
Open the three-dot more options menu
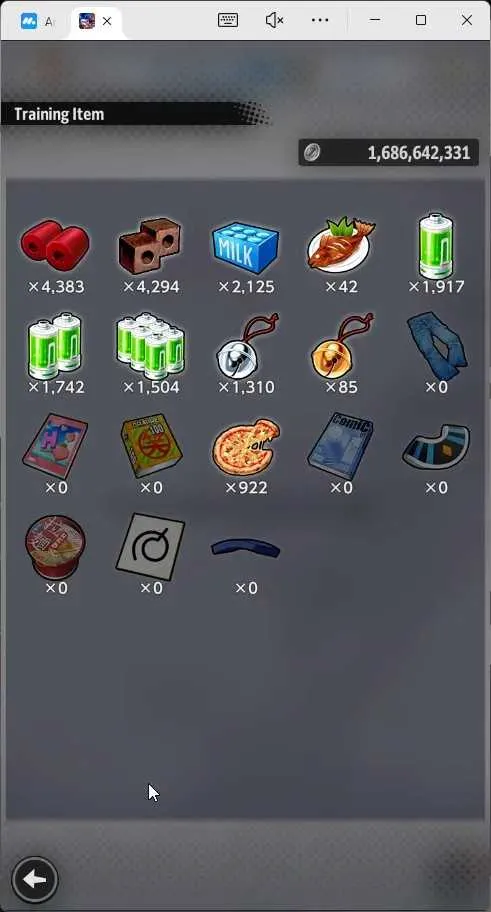tap(320, 20)
